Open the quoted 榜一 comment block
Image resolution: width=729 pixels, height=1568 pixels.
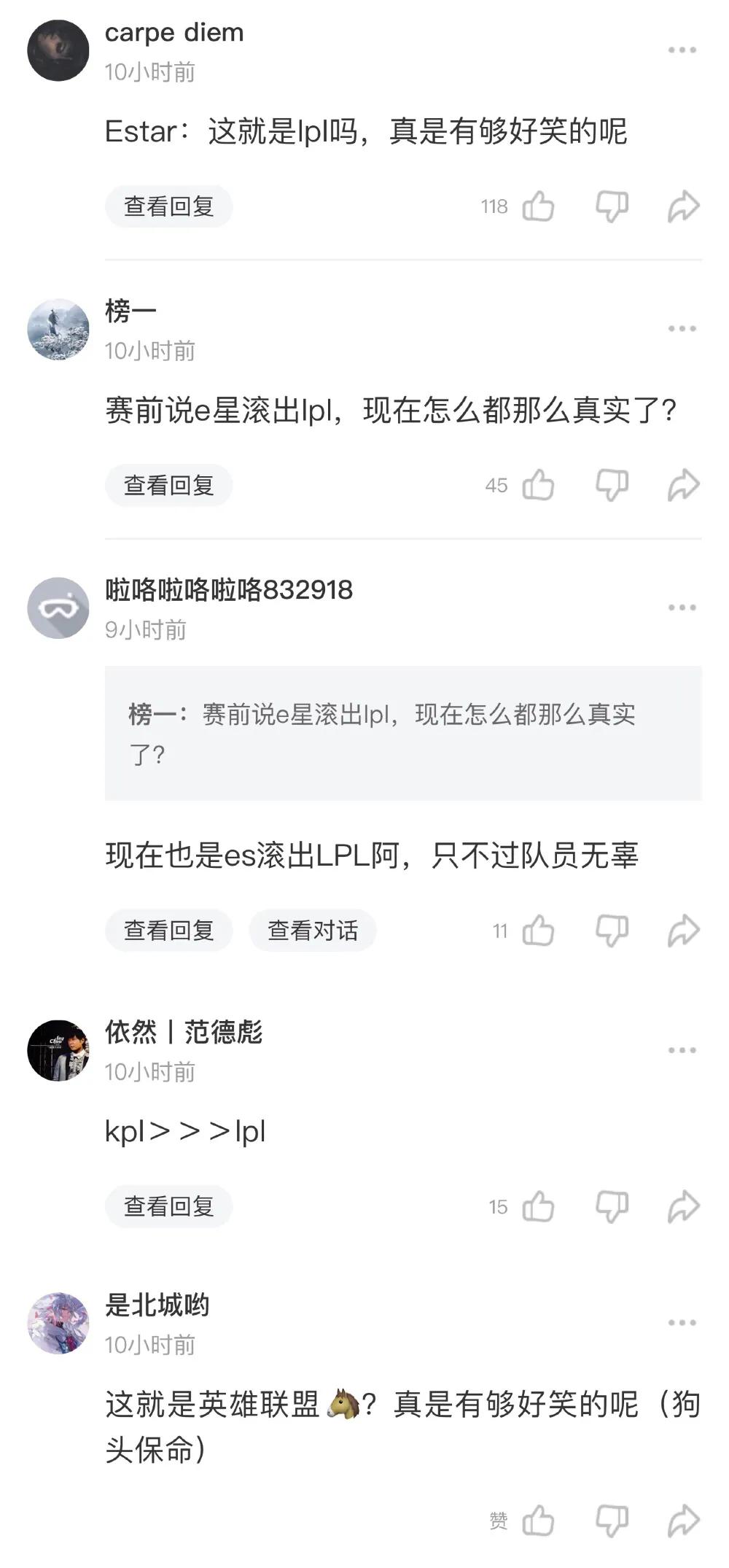403,733
